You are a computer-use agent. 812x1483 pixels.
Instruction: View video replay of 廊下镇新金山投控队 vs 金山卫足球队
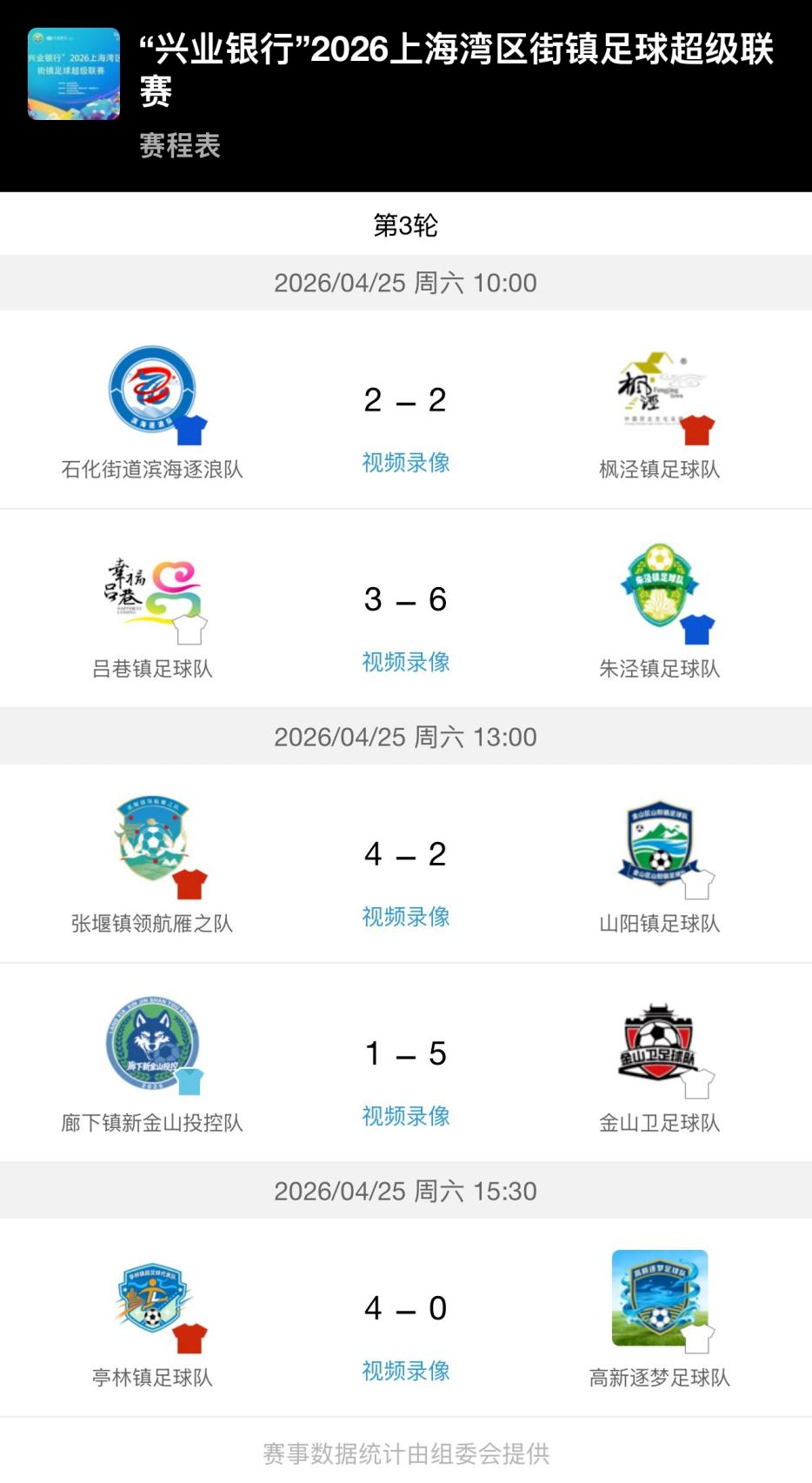click(405, 1116)
